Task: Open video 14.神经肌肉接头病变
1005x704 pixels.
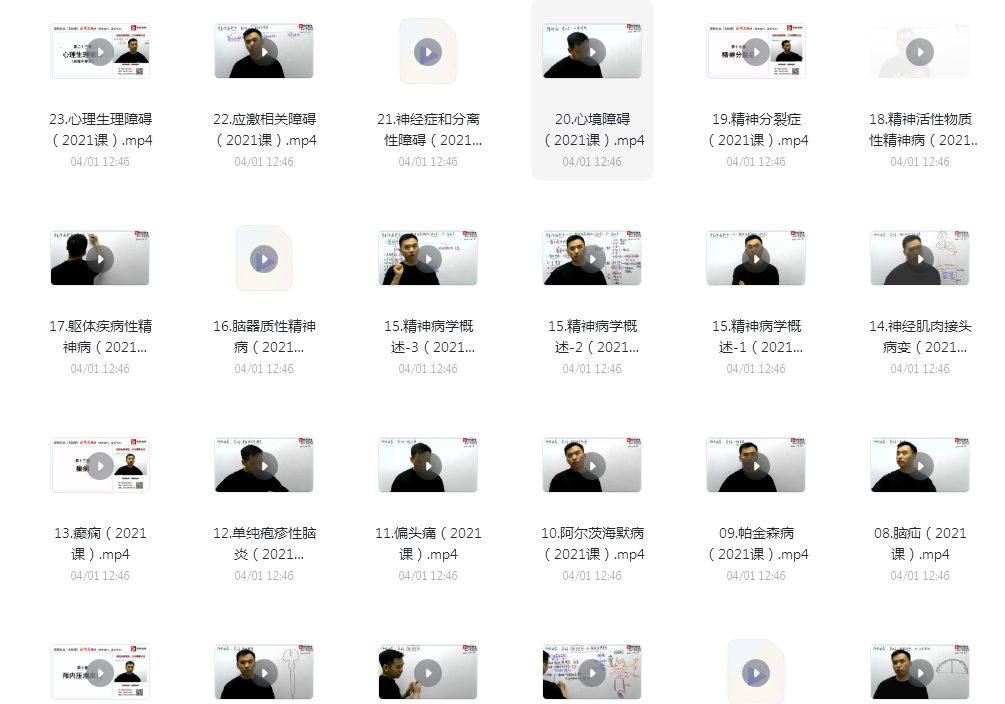Action: (x=920, y=259)
